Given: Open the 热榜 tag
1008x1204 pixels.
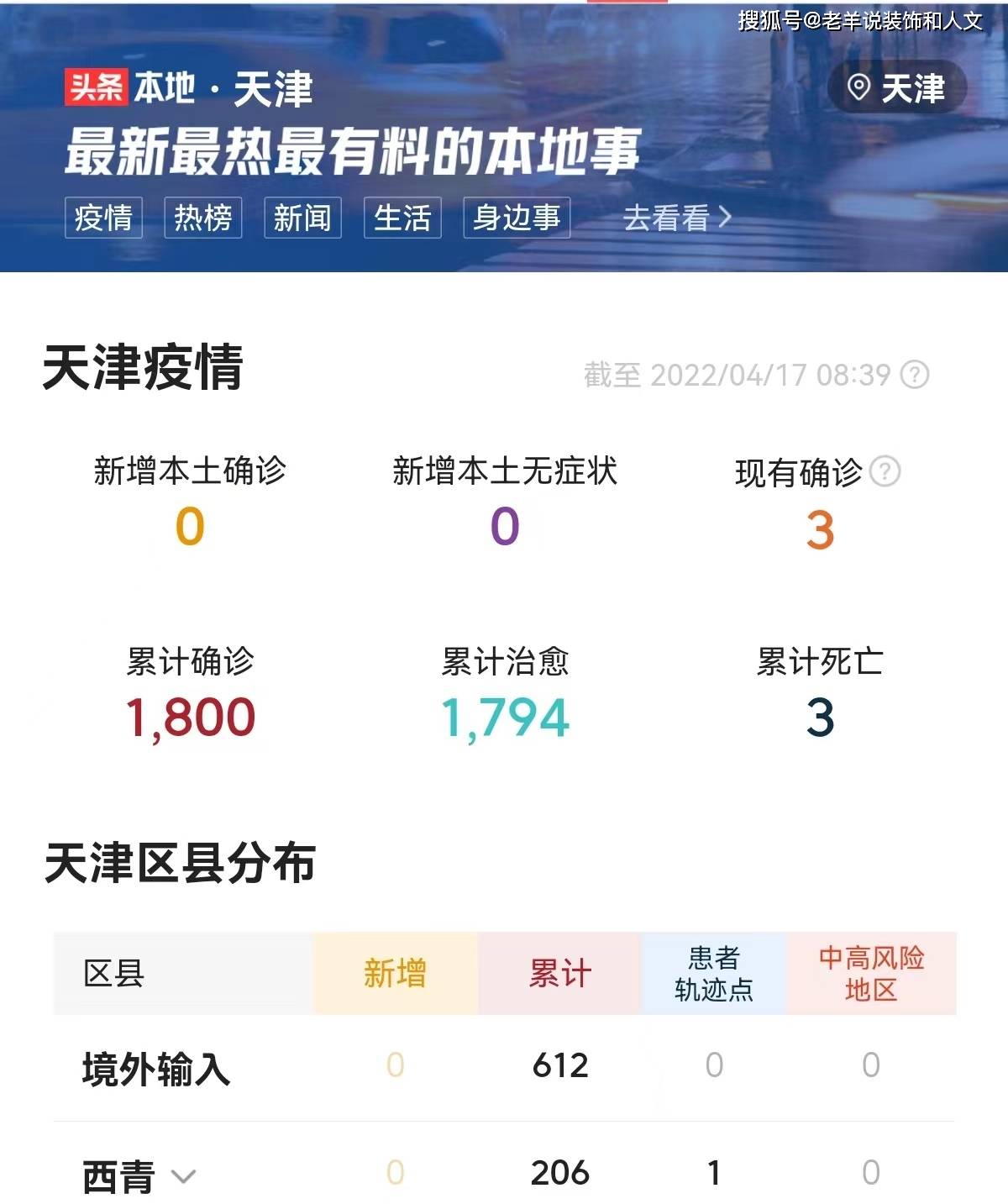Looking at the screenshot, I should pos(202,218).
